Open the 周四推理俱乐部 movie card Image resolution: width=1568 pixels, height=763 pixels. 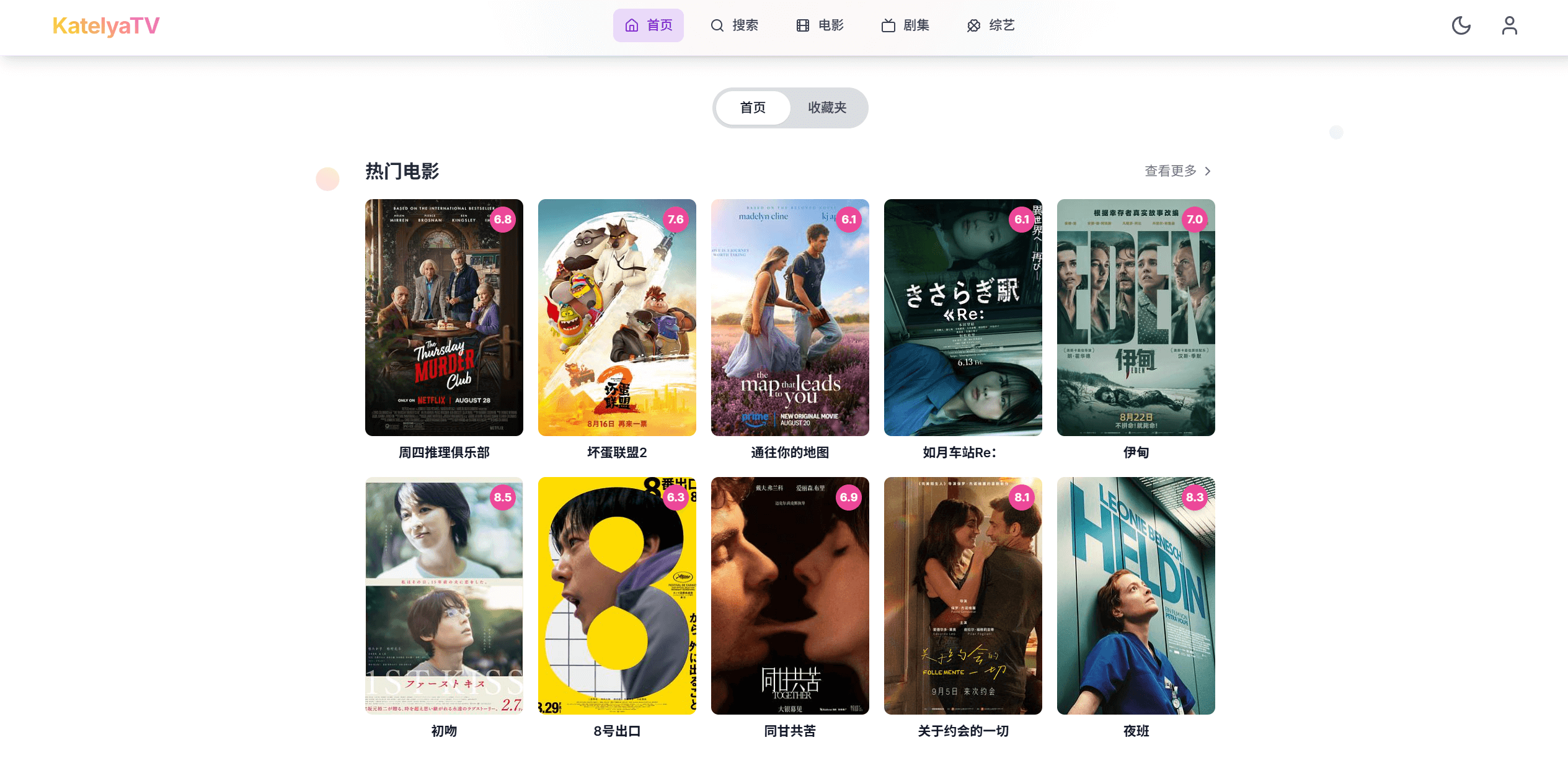pyautogui.click(x=444, y=318)
